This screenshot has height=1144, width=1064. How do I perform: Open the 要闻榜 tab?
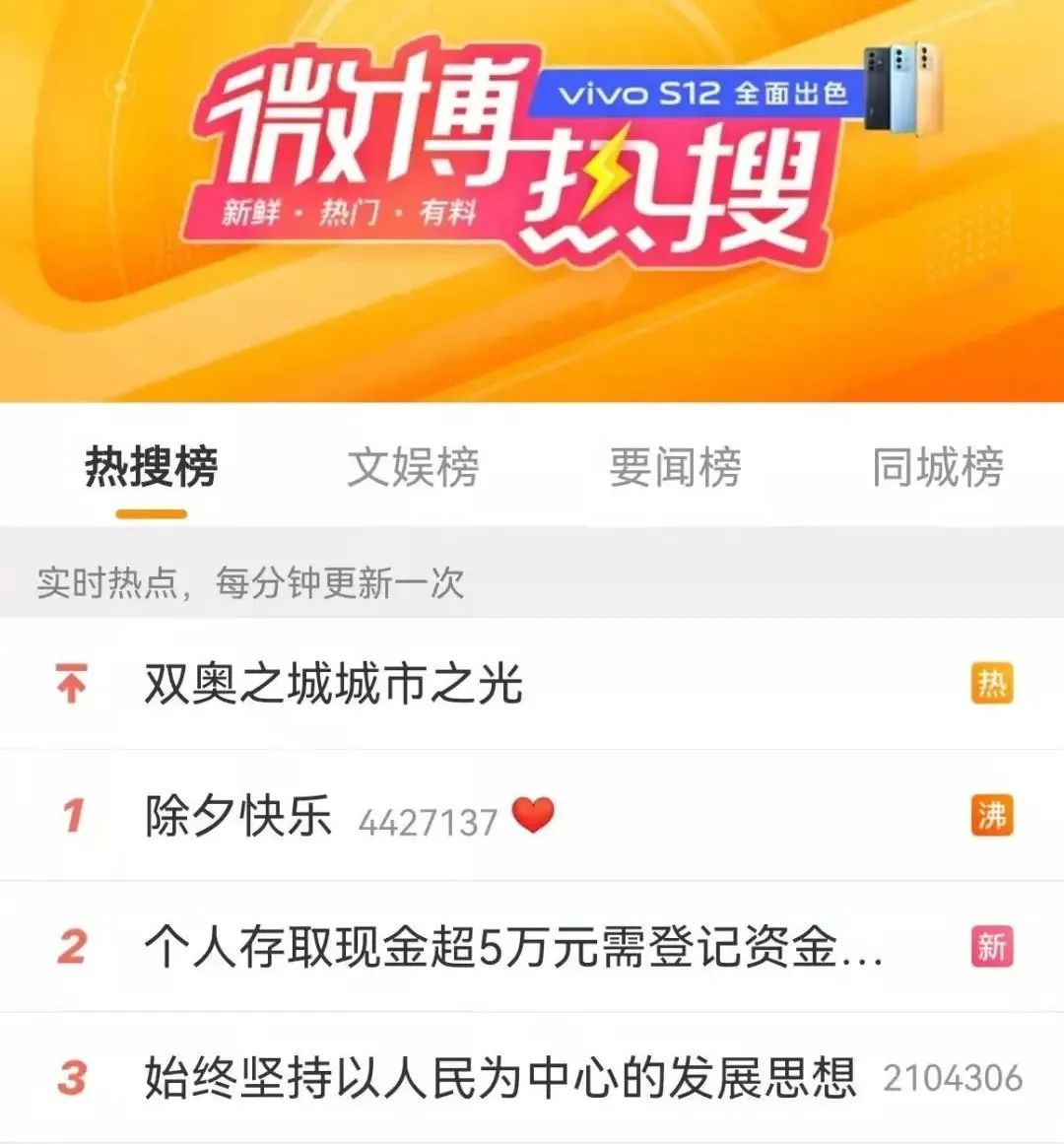pos(675,467)
